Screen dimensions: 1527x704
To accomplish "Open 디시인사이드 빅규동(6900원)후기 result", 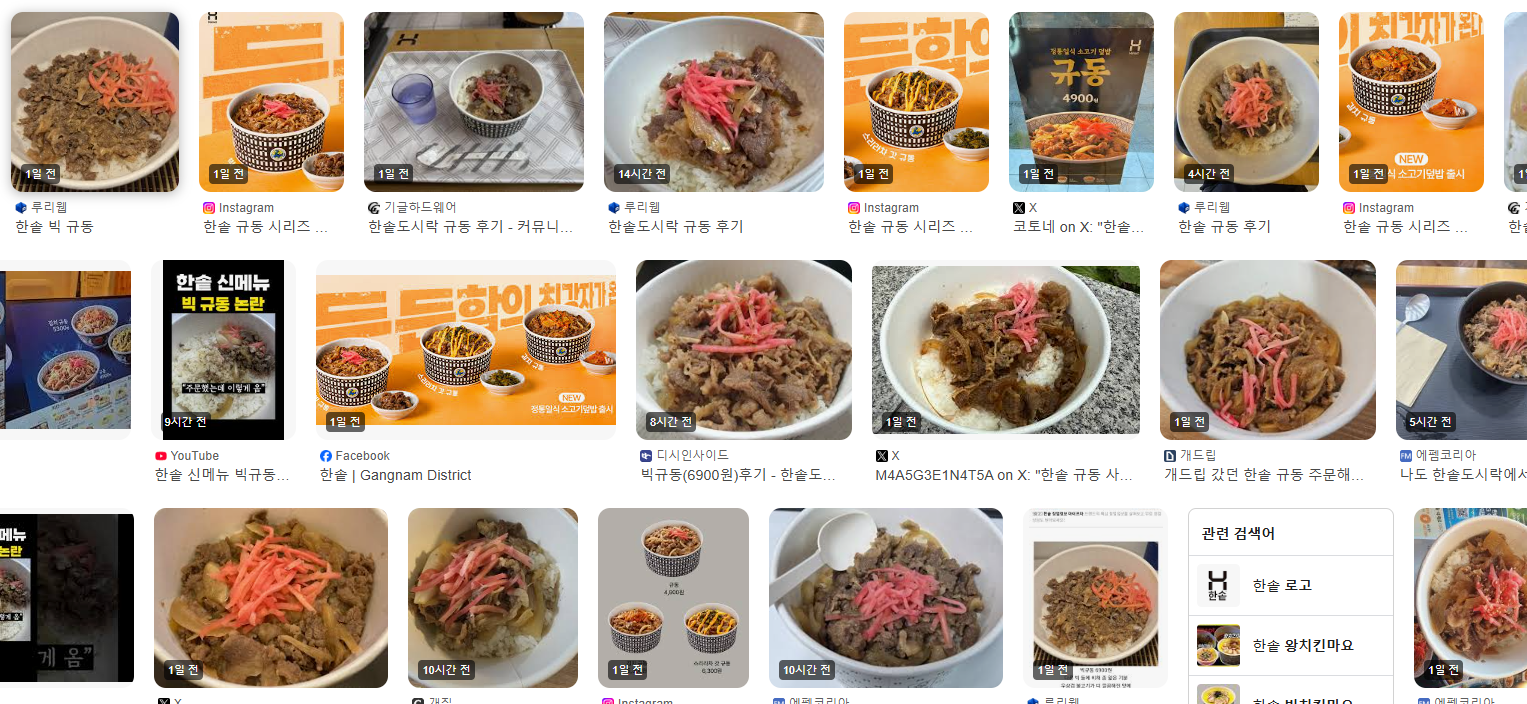I will point(743,350).
